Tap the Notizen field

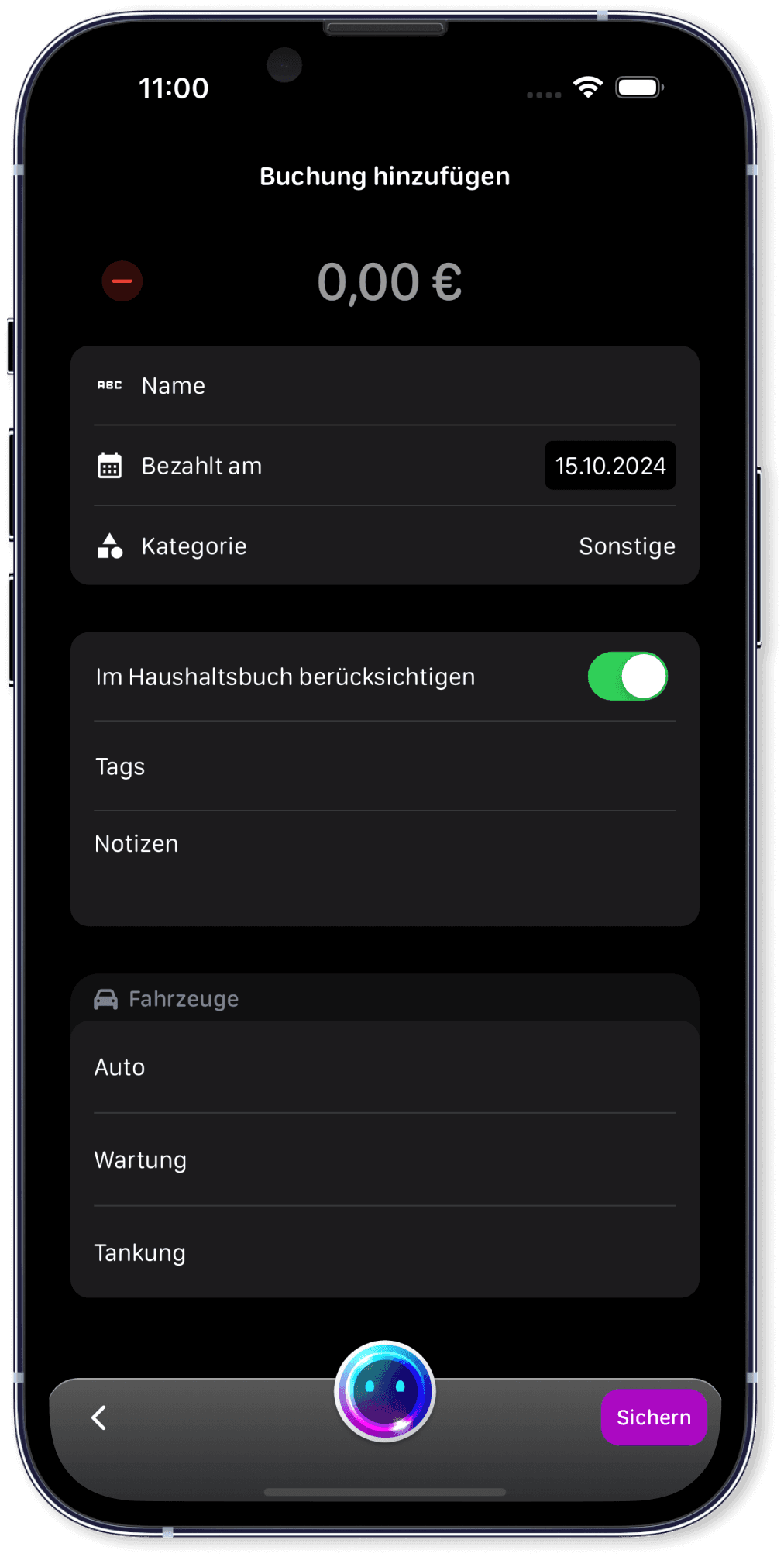click(310, 843)
